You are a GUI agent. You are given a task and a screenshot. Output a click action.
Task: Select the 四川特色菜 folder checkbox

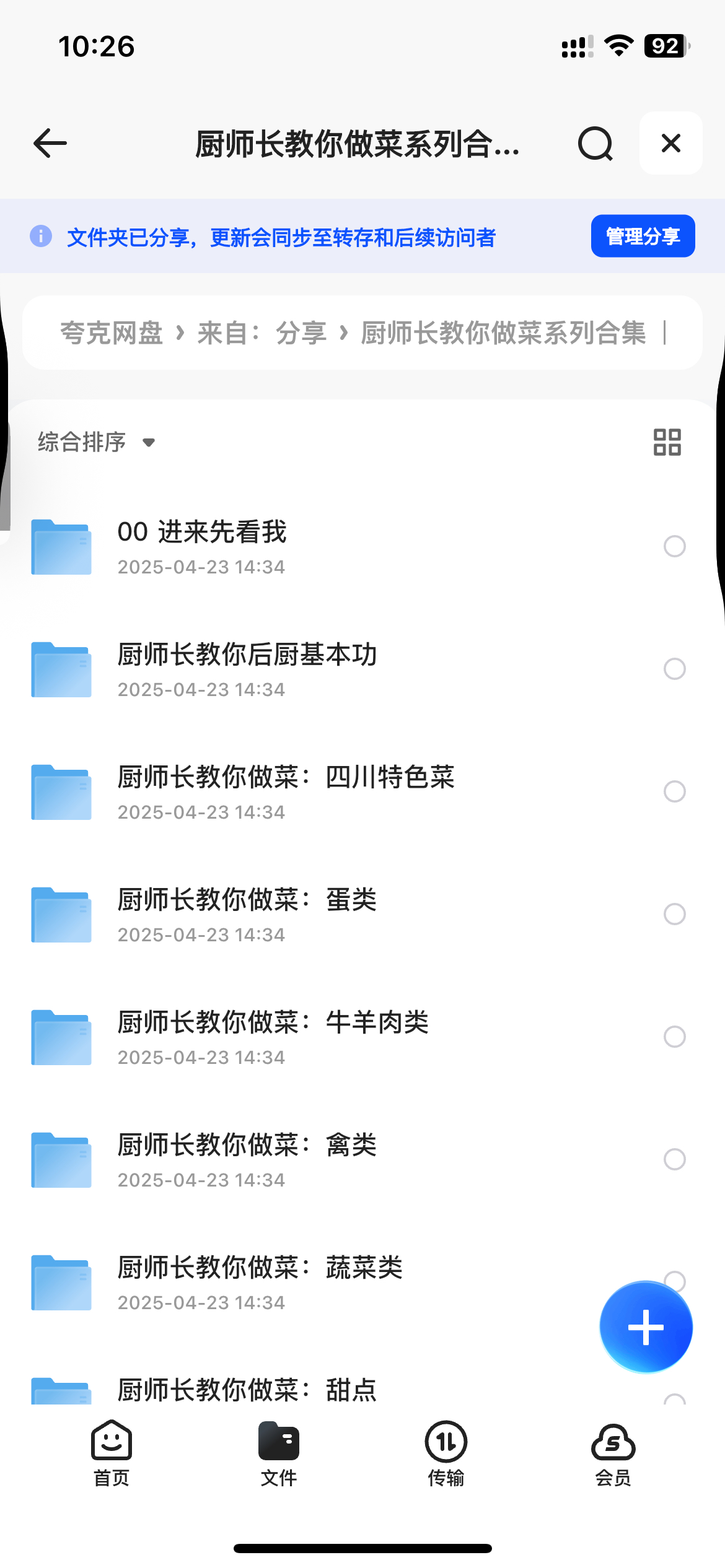coord(674,791)
